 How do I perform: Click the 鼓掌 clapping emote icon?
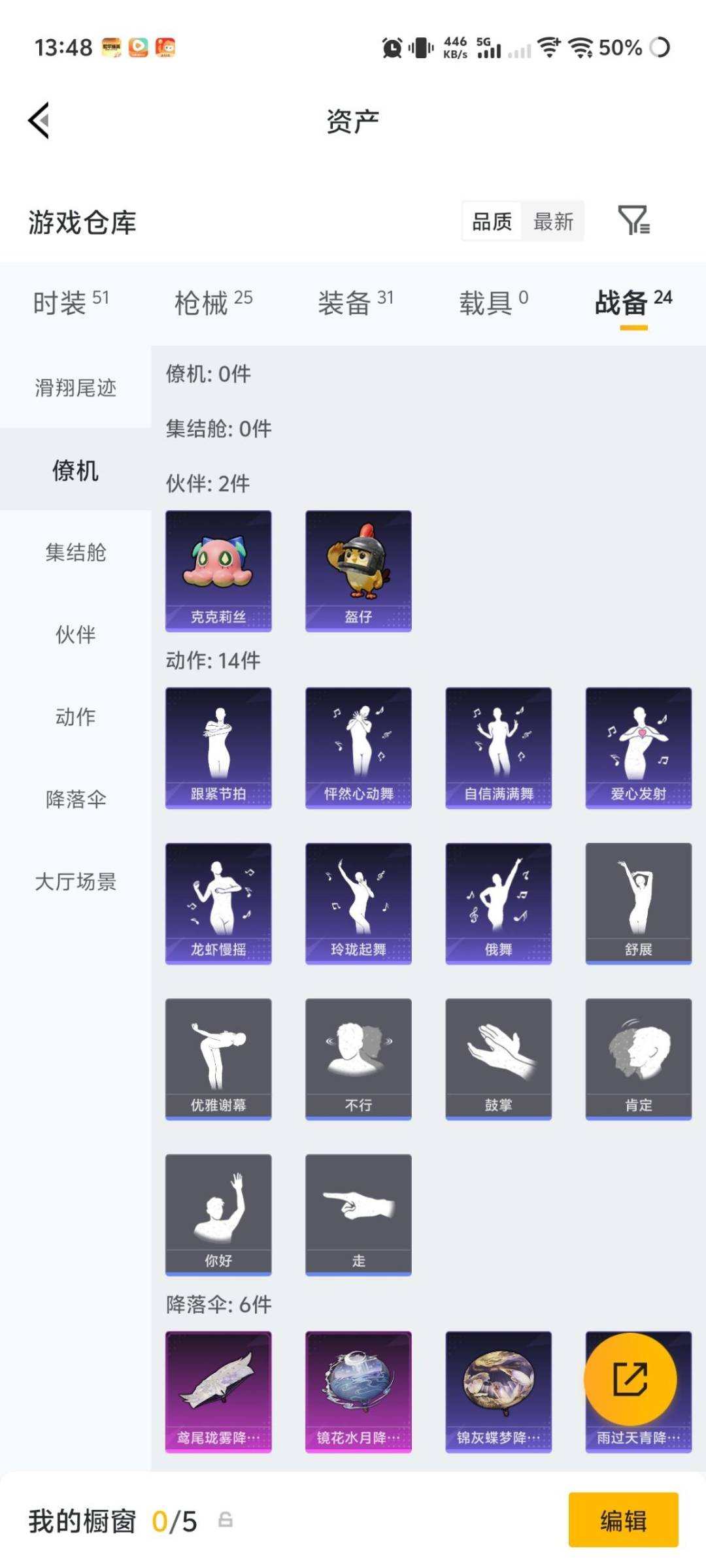pyautogui.click(x=498, y=1055)
